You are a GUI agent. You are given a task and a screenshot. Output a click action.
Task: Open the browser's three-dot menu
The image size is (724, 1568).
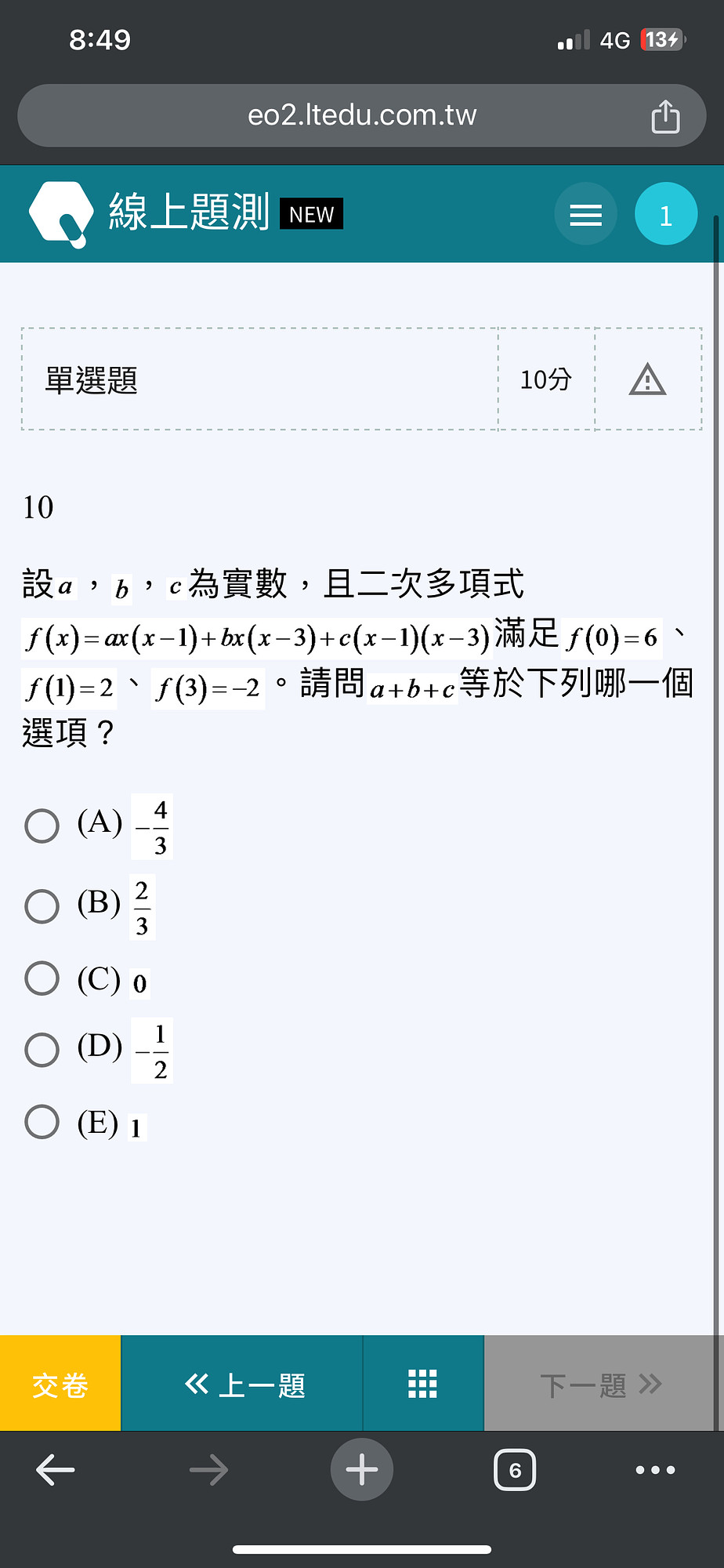656,1470
